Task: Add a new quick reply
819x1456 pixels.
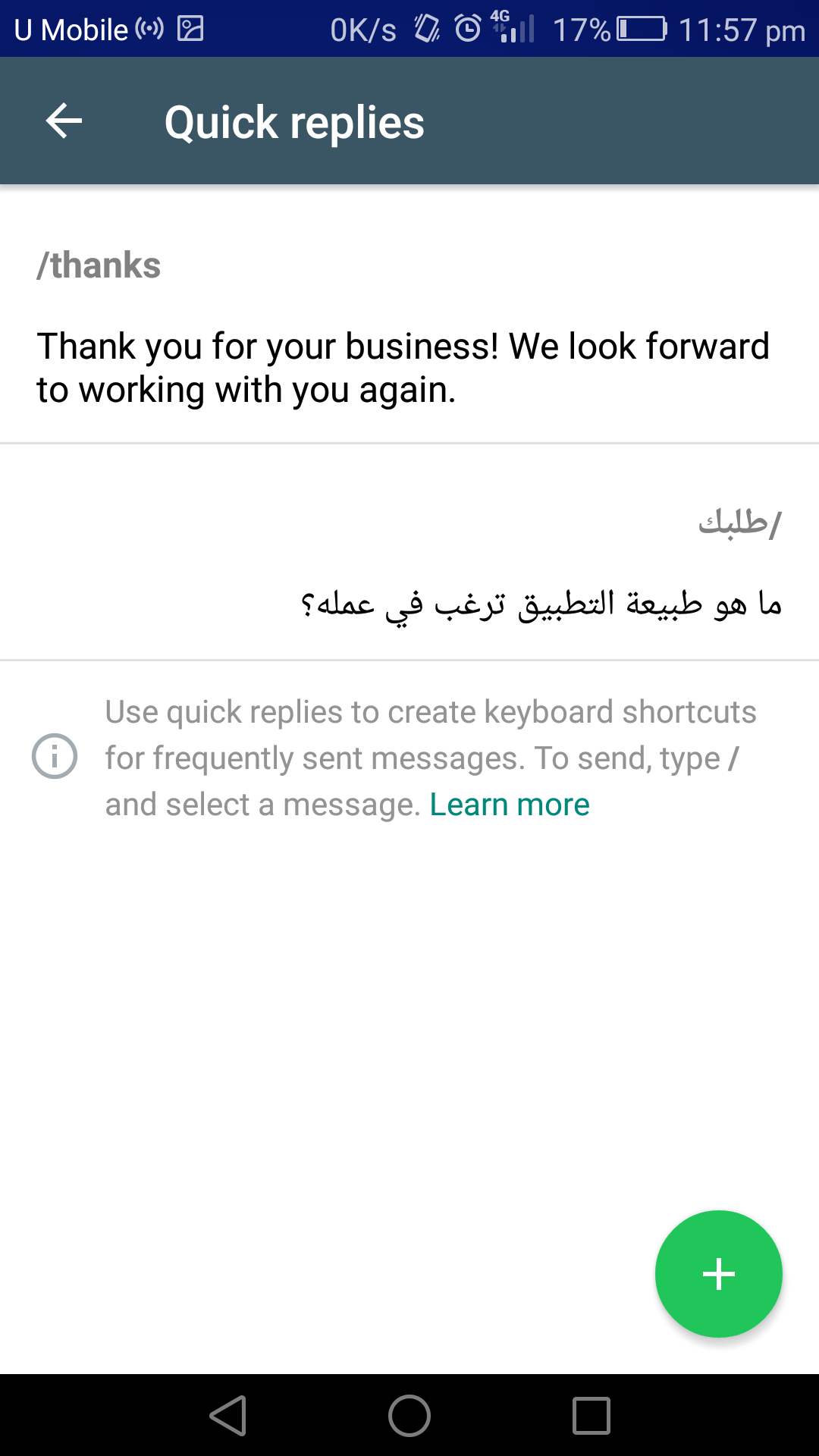Action: [718, 1274]
